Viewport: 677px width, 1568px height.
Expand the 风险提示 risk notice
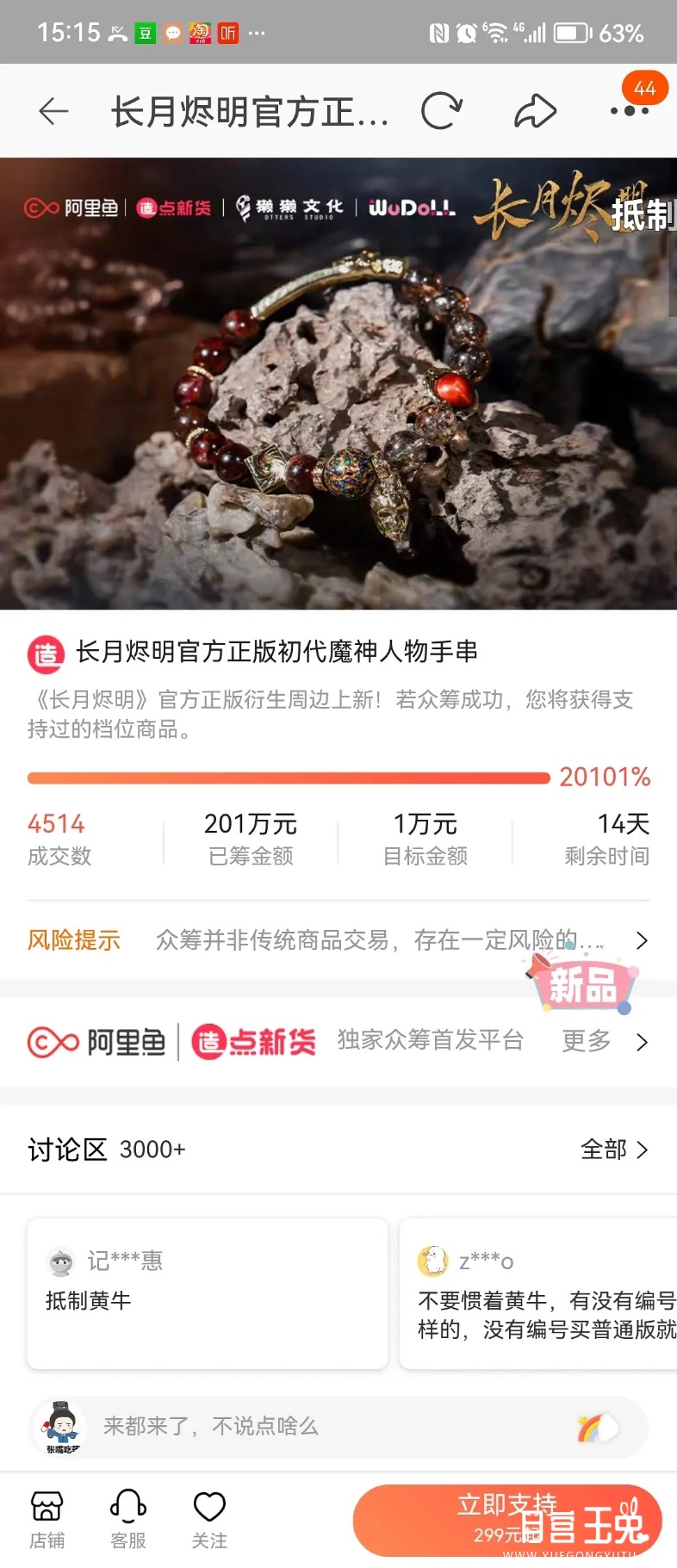point(641,940)
